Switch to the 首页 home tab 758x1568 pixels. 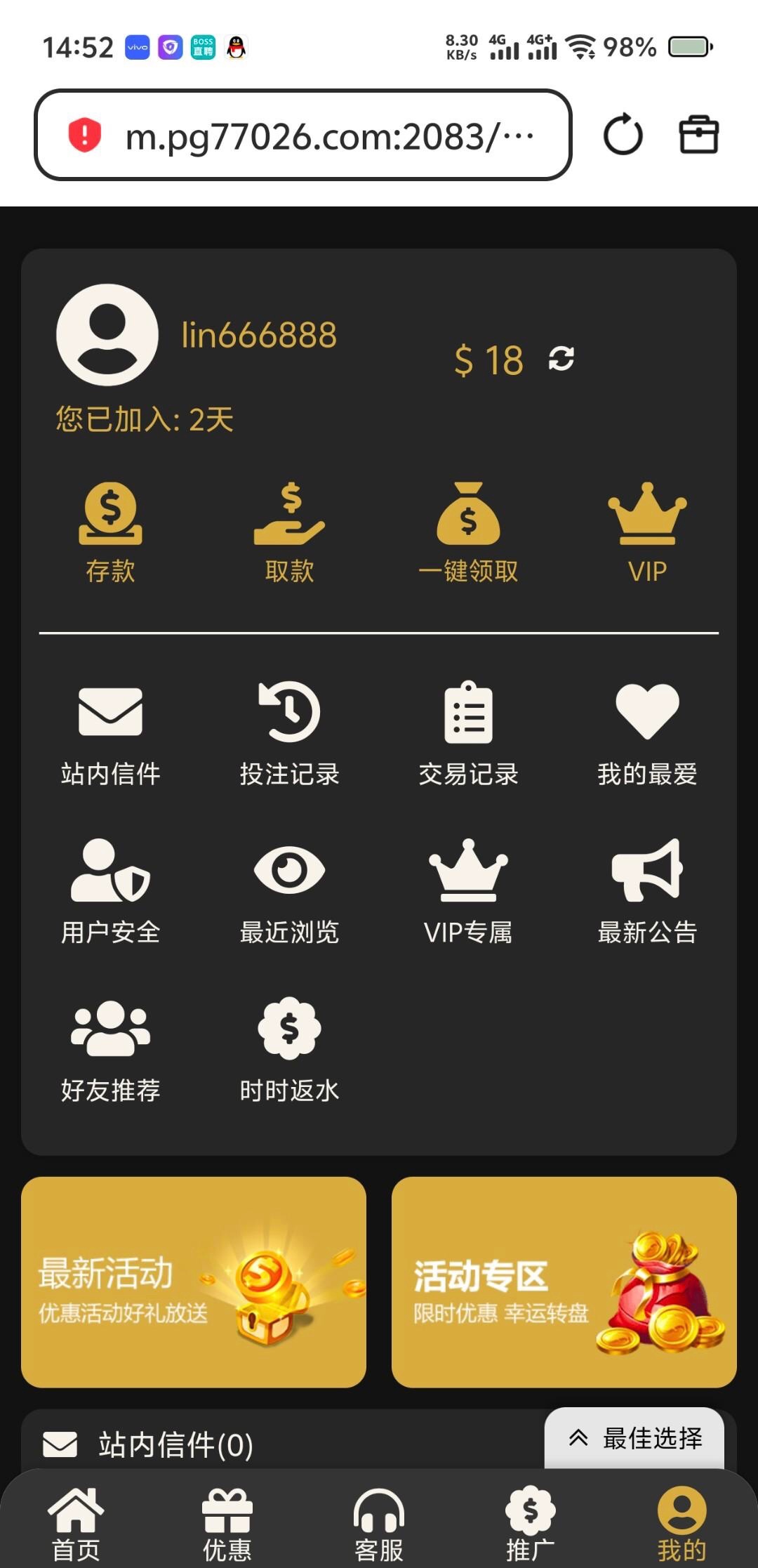tap(76, 1524)
